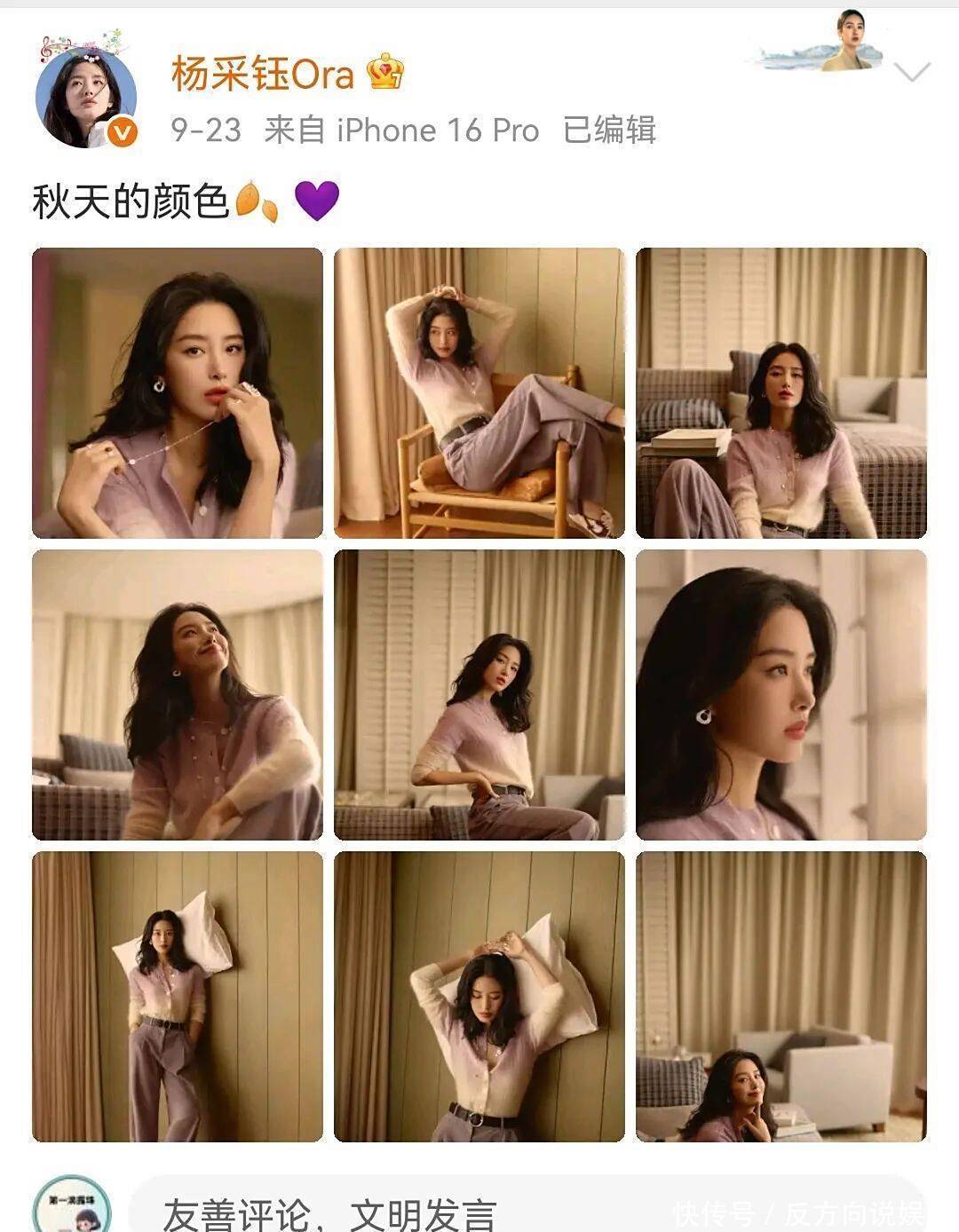This screenshot has width=959, height=1232.
Task: Open the photo of her in the wooden chair
Action: pyautogui.click(x=479, y=392)
